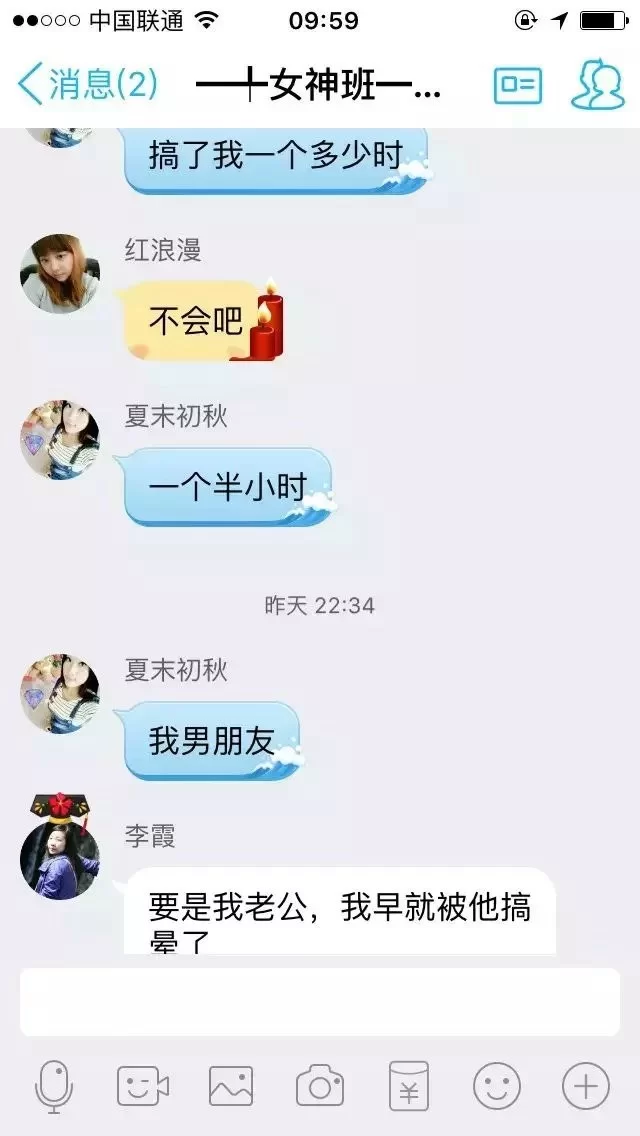
Task: Open the photo gallery picker
Action: [x=231, y=1086]
